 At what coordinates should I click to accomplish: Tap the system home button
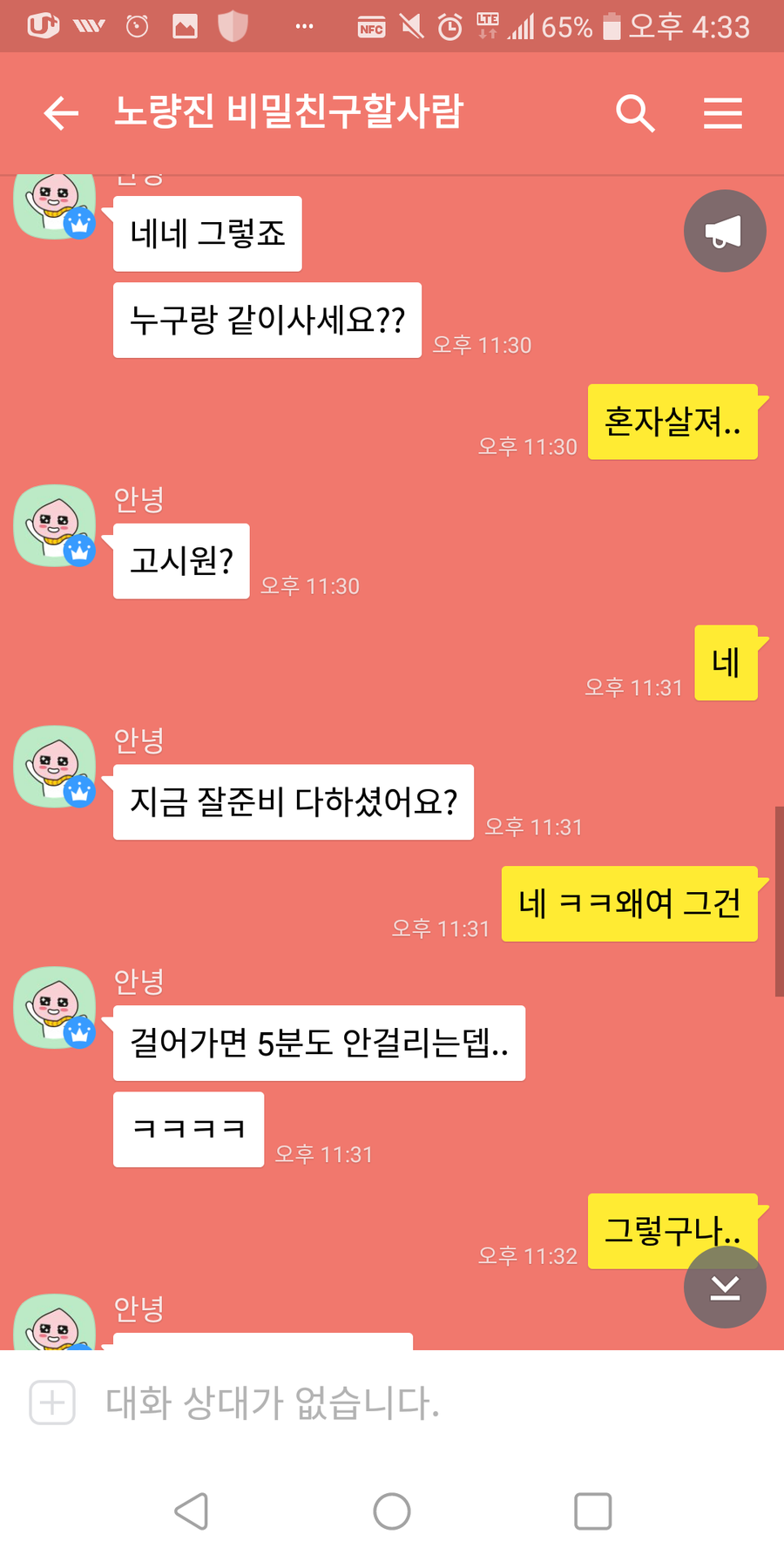(392, 1511)
